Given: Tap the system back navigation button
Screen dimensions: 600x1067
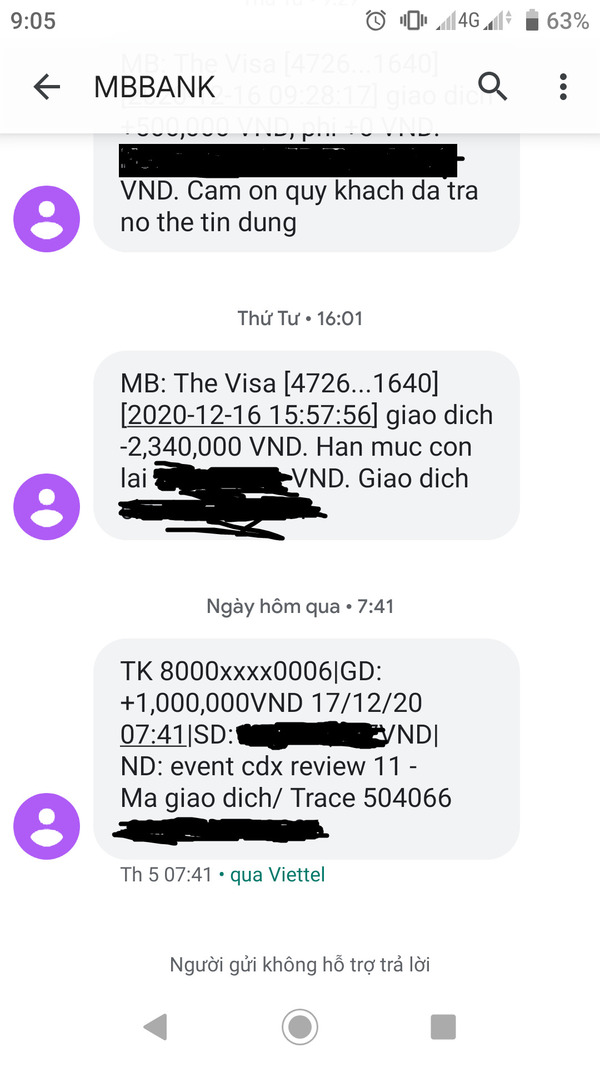Looking at the screenshot, I should (156, 1026).
